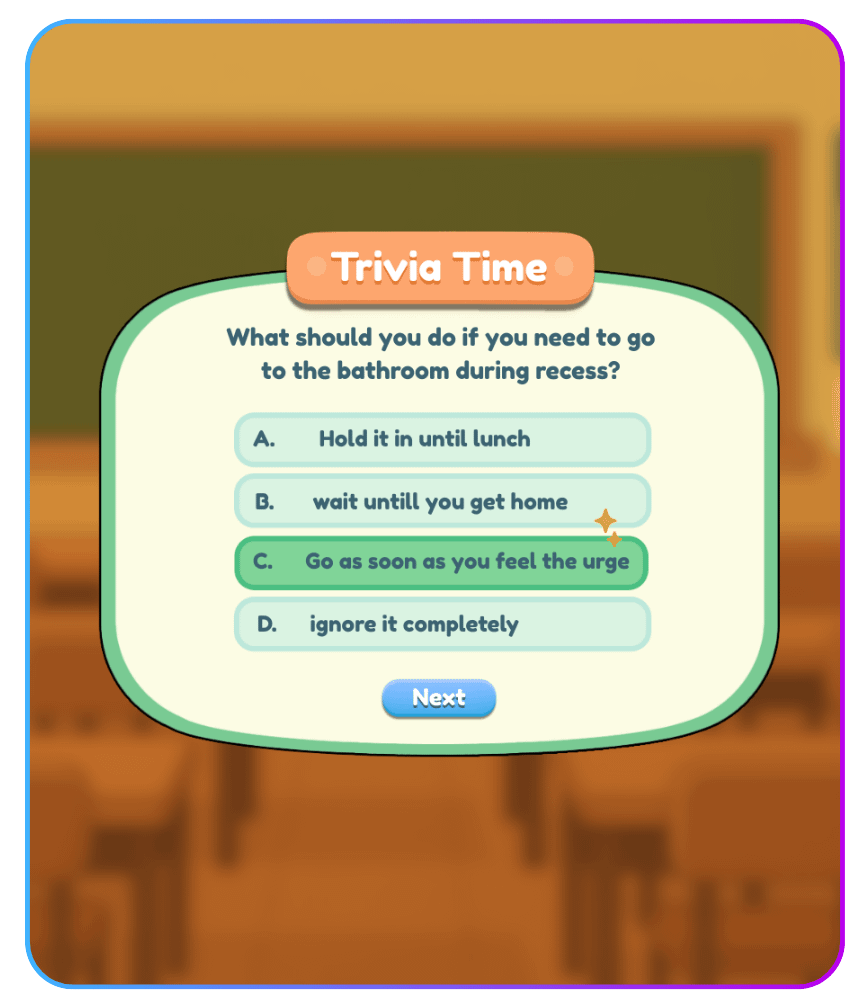Screen dimensions: 865x1006
Task: Click the letter C label
Action: [262, 562]
